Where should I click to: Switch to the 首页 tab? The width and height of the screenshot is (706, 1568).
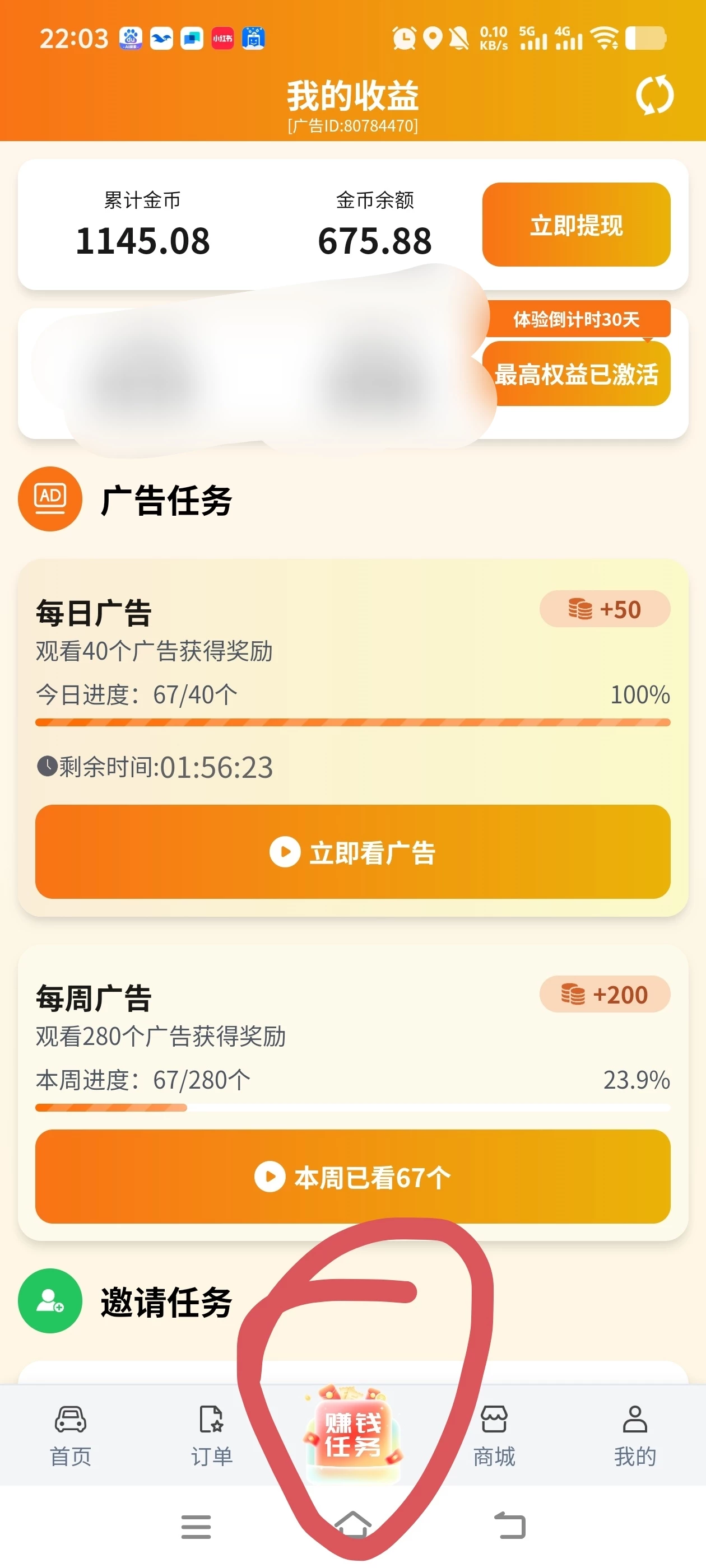[71, 1435]
